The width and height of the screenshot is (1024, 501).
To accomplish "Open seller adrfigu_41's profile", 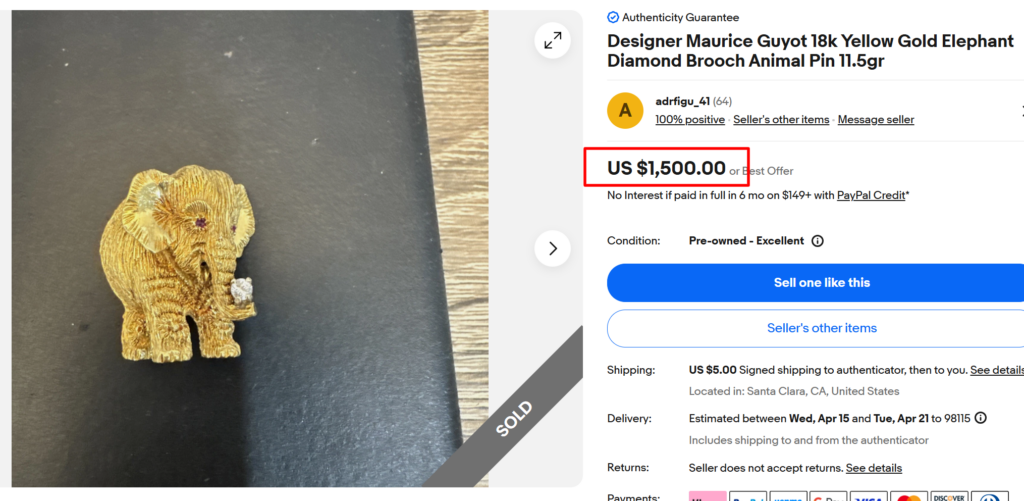I will [x=682, y=101].
